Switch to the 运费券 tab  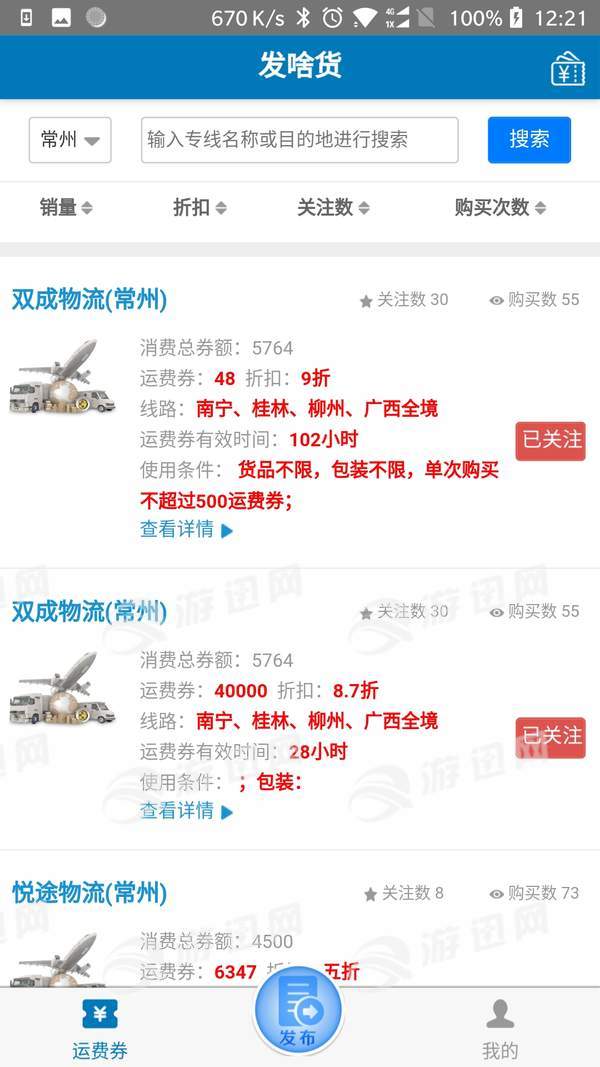[x=99, y=1030]
